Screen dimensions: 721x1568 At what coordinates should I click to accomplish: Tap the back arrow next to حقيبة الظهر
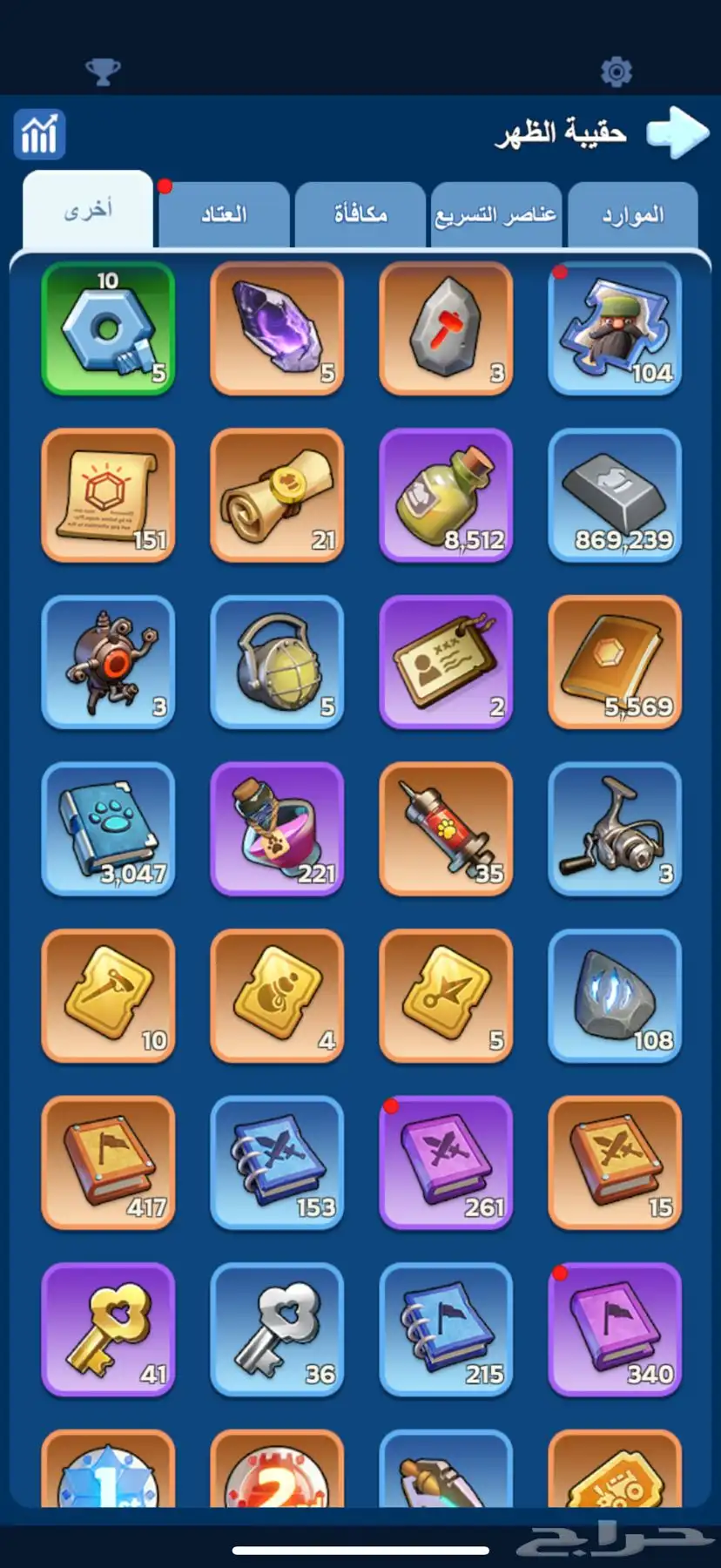point(677,132)
